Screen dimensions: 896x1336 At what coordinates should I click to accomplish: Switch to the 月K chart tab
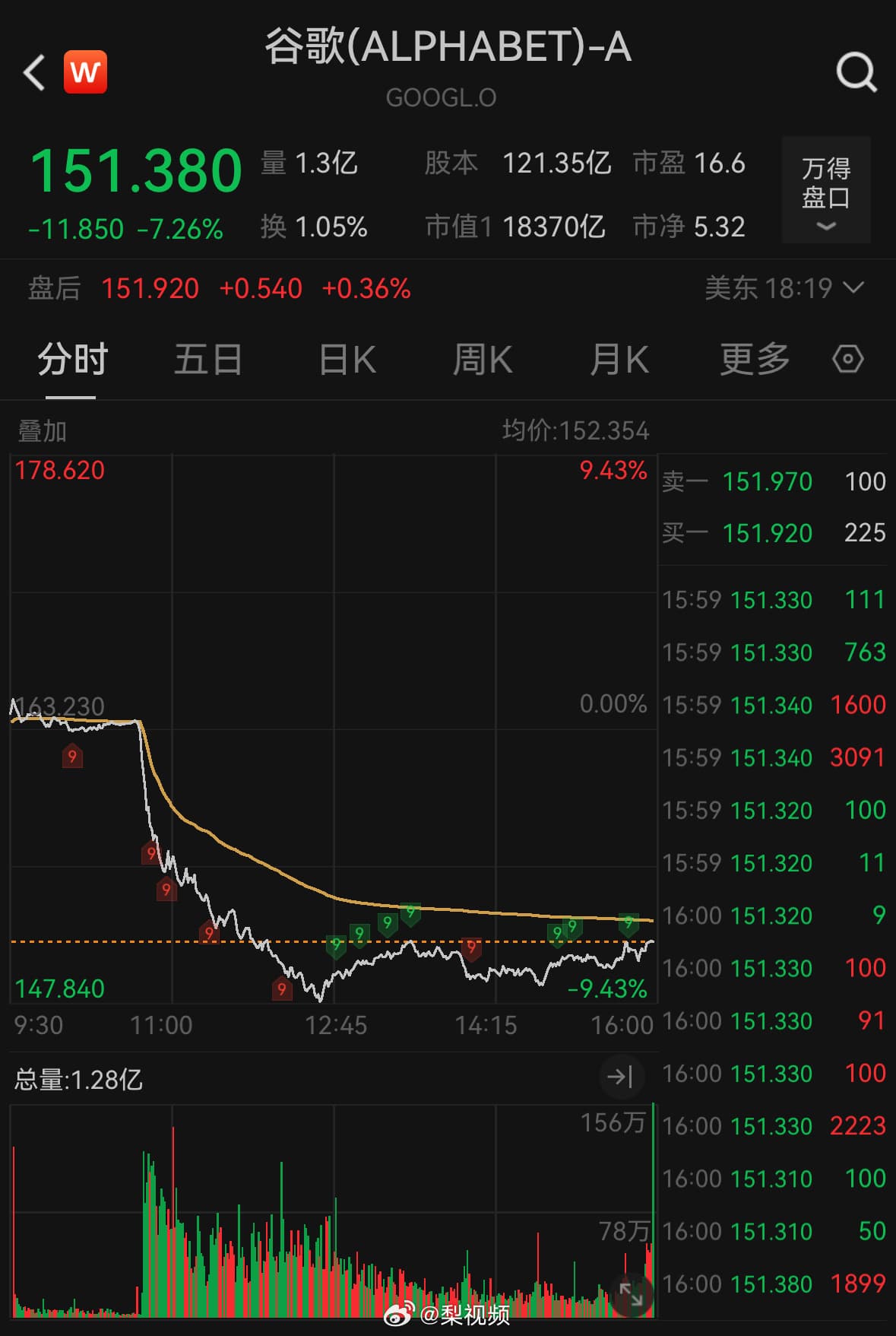[x=619, y=360]
